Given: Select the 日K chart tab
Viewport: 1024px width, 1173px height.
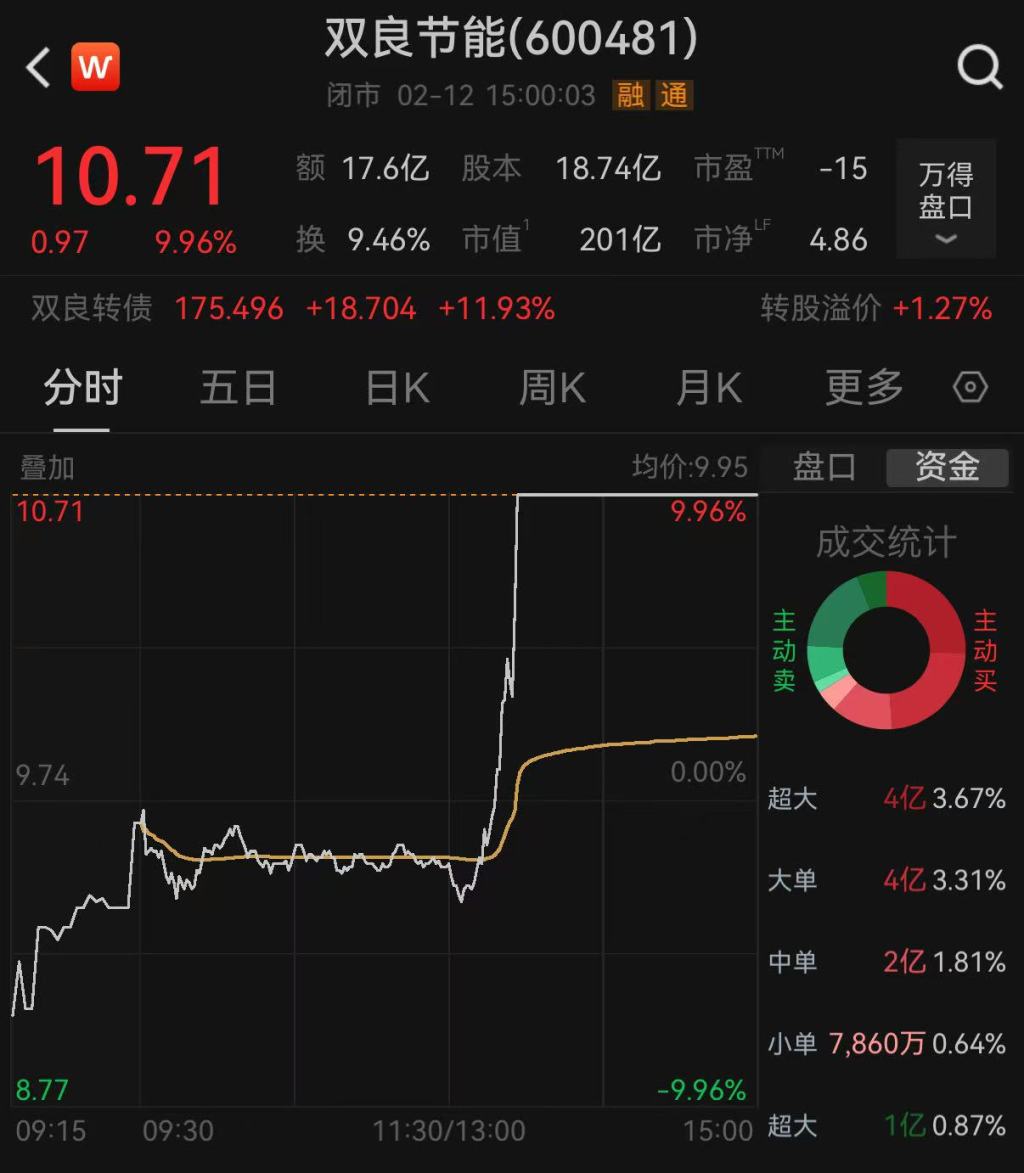Looking at the screenshot, I should [397, 388].
